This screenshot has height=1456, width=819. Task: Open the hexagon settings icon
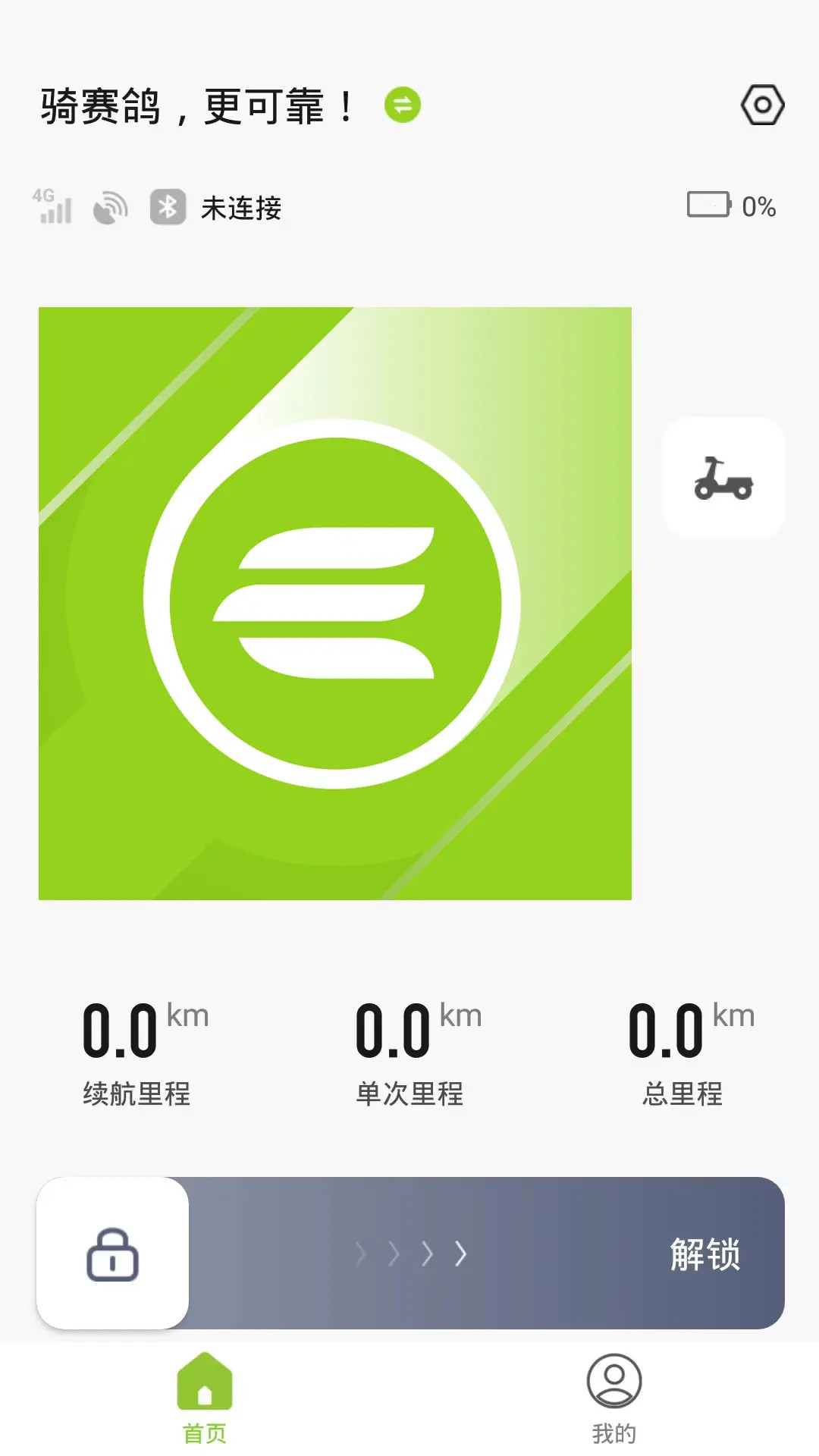(762, 105)
